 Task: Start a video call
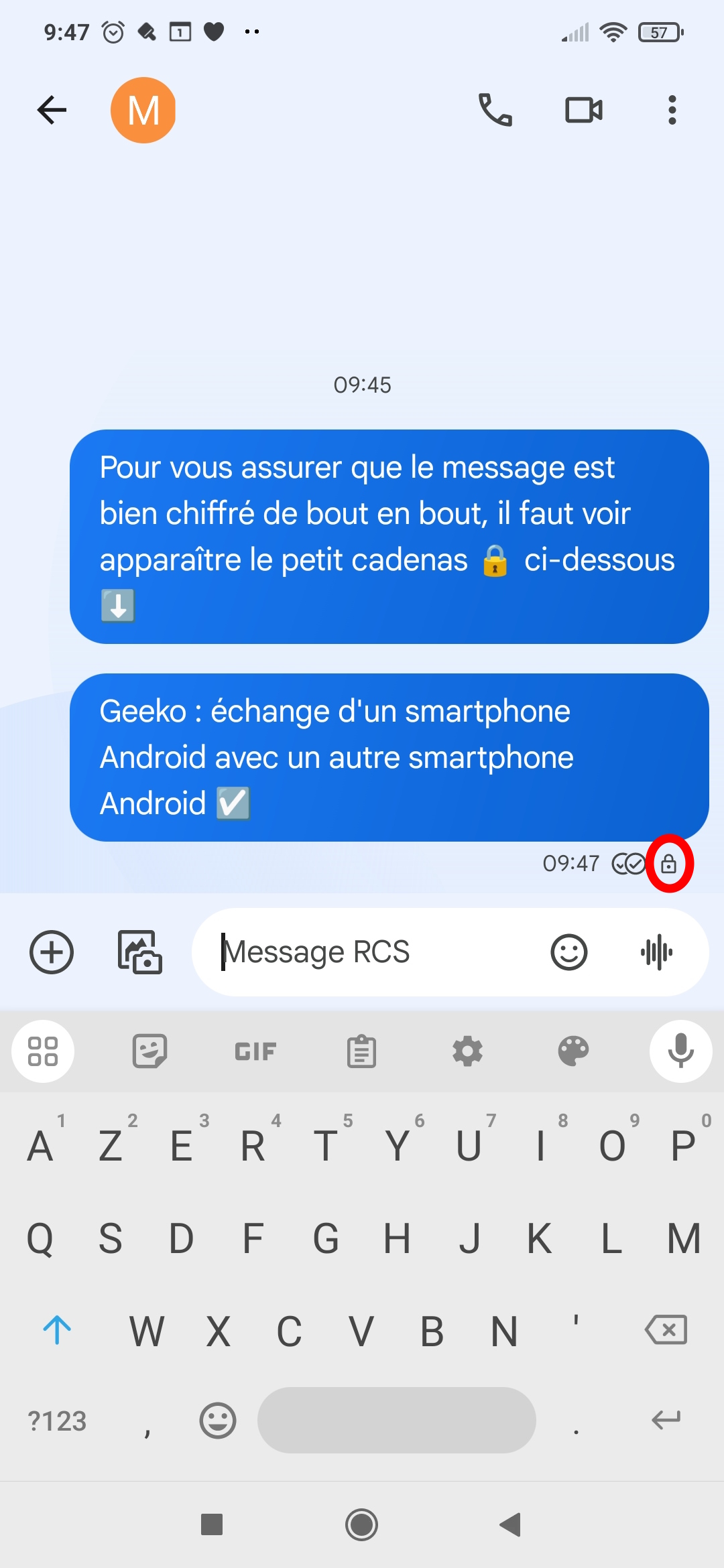tap(583, 110)
